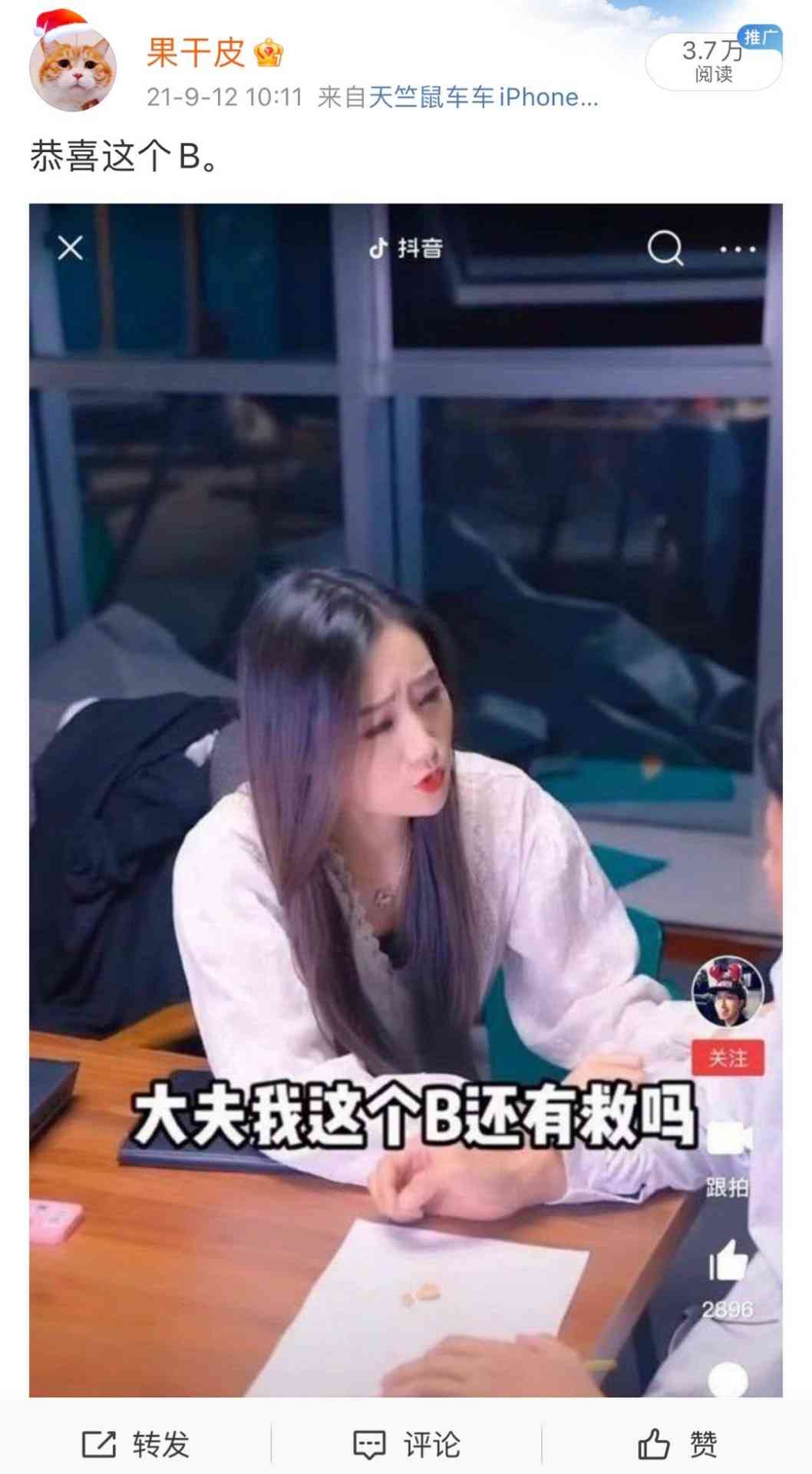The image size is (812, 1474).
Task: Open comments with 评论
Action: coord(407,1444)
